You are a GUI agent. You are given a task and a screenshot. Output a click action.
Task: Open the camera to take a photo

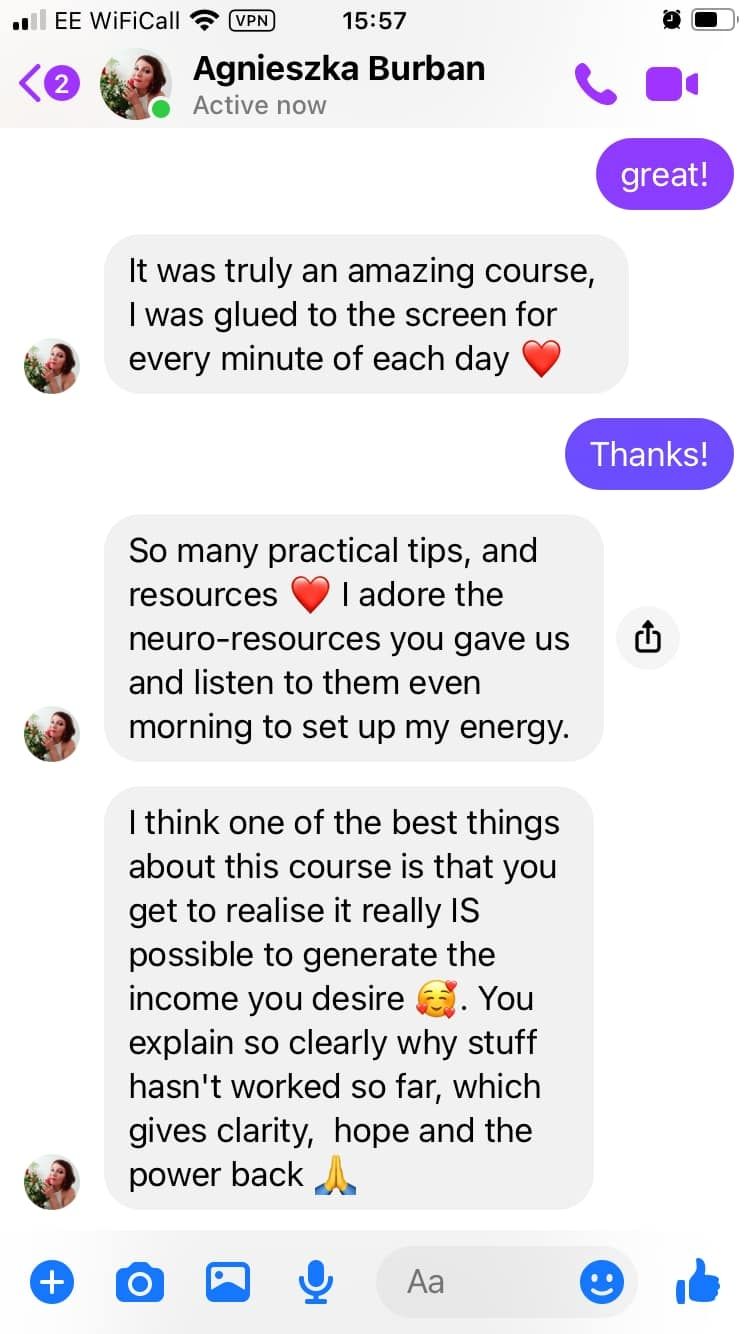point(140,1281)
